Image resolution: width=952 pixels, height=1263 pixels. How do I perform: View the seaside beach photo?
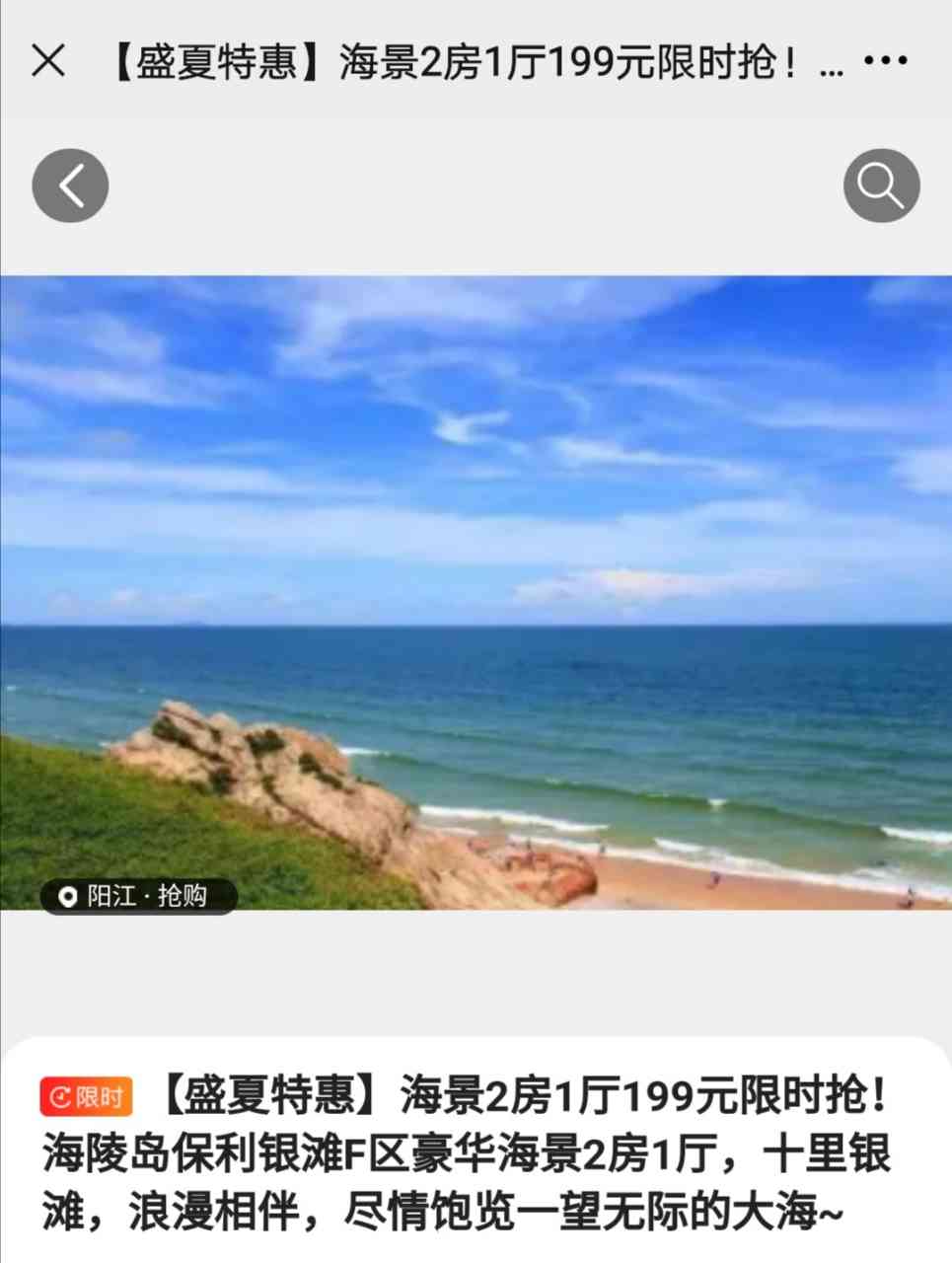[x=476, y=592]
